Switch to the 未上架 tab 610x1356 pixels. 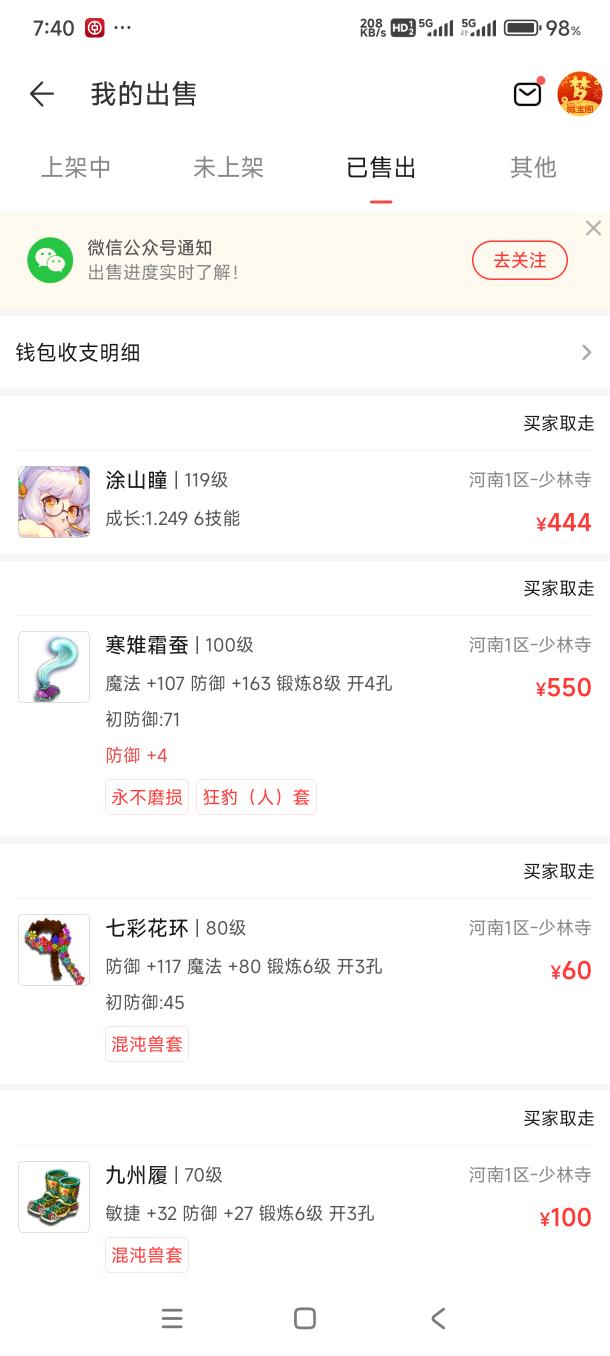228,168
